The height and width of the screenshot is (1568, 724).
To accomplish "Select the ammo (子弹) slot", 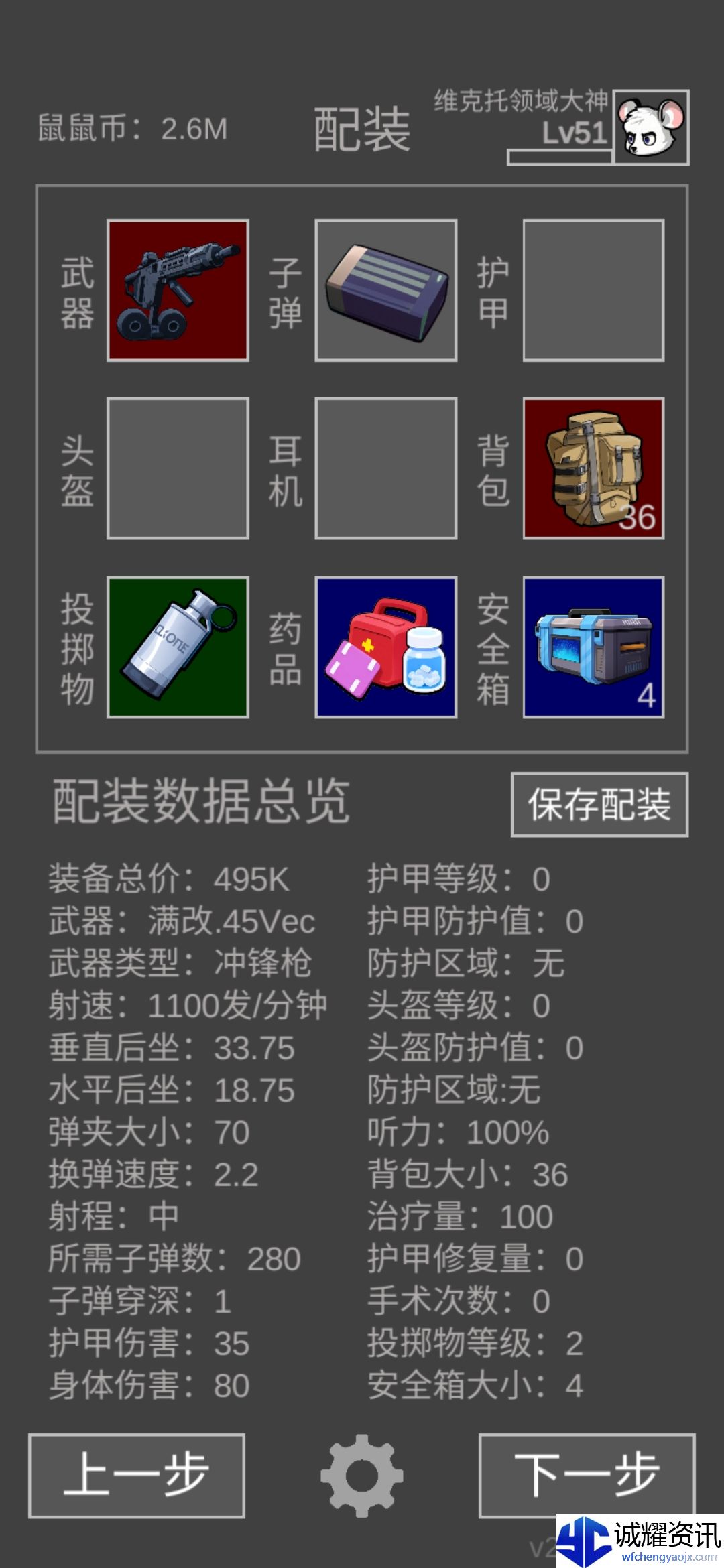I will point(386,291).
